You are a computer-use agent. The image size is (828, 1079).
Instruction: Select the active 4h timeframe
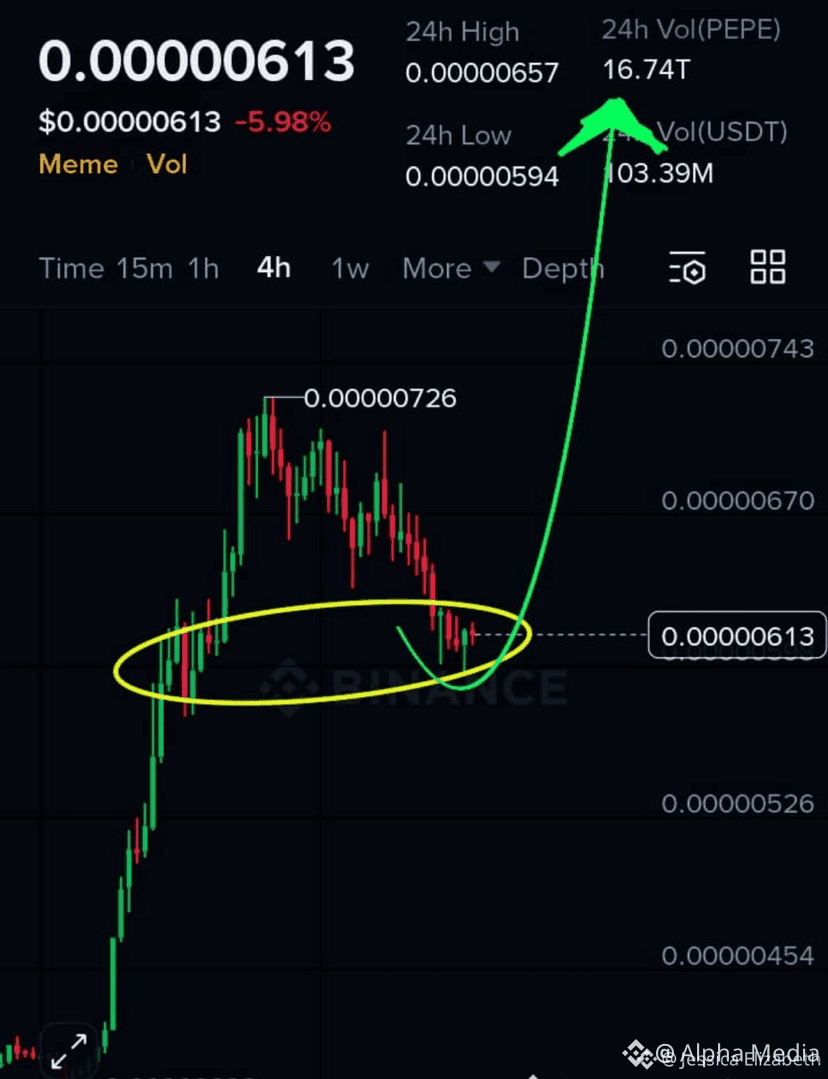click(272, 268)
